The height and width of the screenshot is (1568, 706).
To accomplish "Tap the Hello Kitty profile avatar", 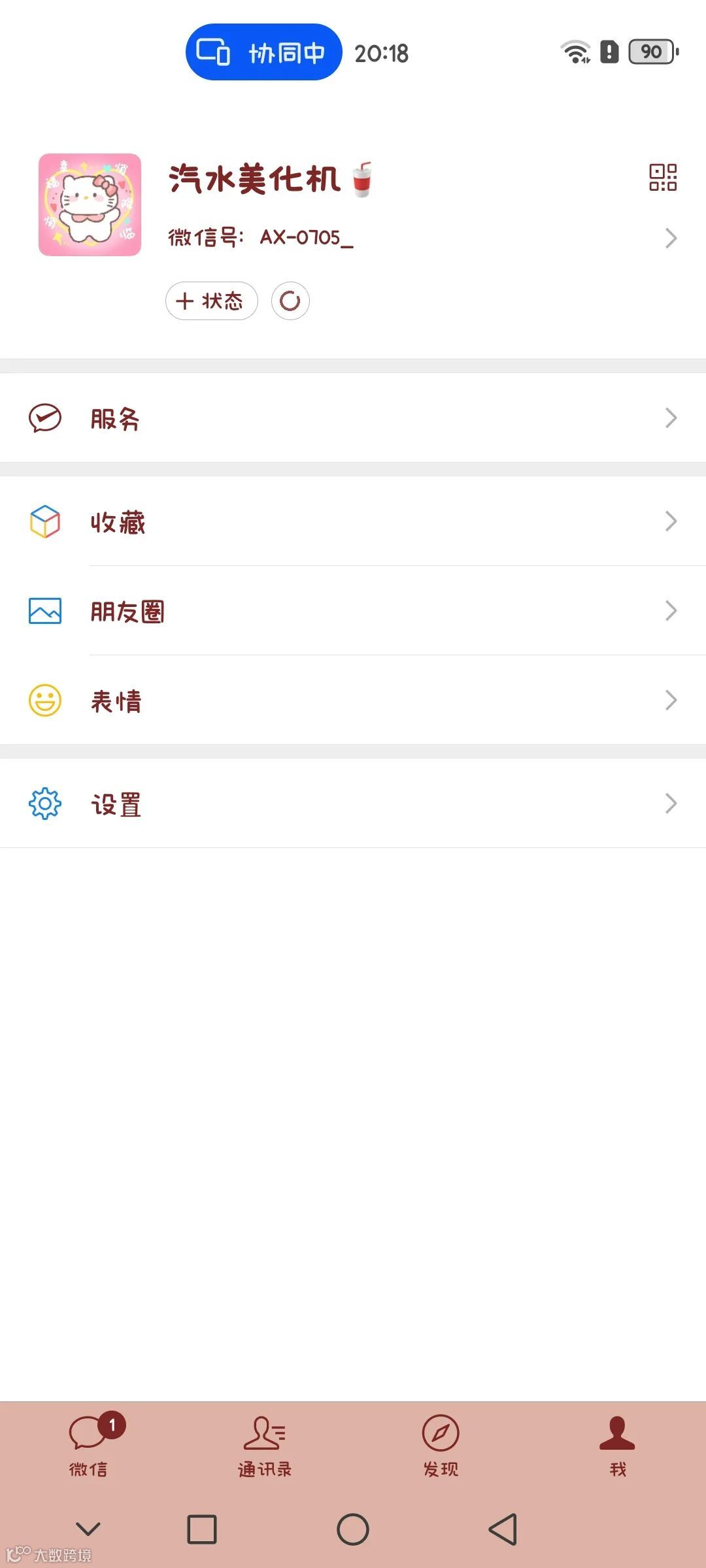I will [x=90, y=204].
